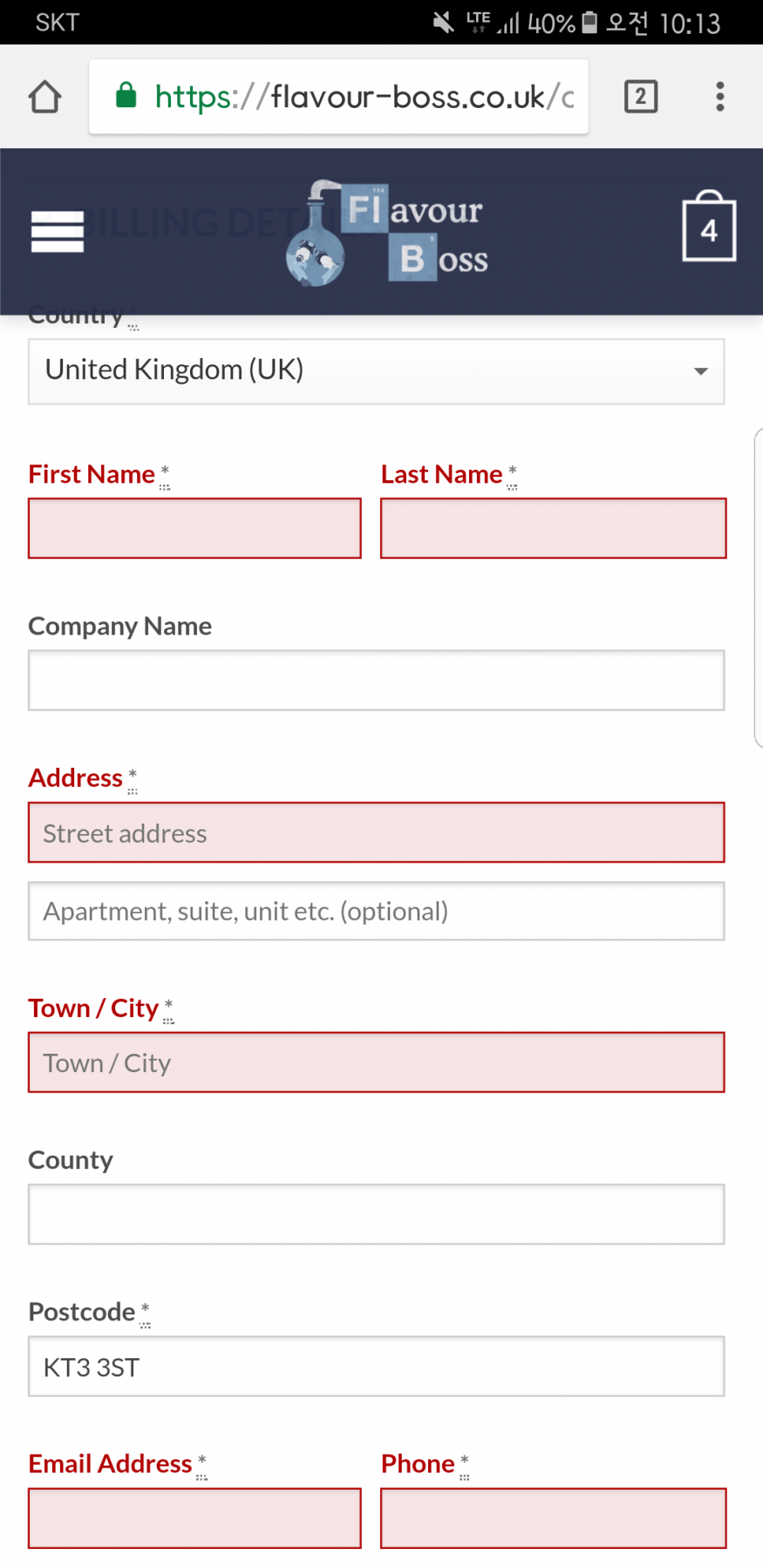Open the browser overflow menu
Viewport: 763px width, 1568px height.
tap(720, 97)
